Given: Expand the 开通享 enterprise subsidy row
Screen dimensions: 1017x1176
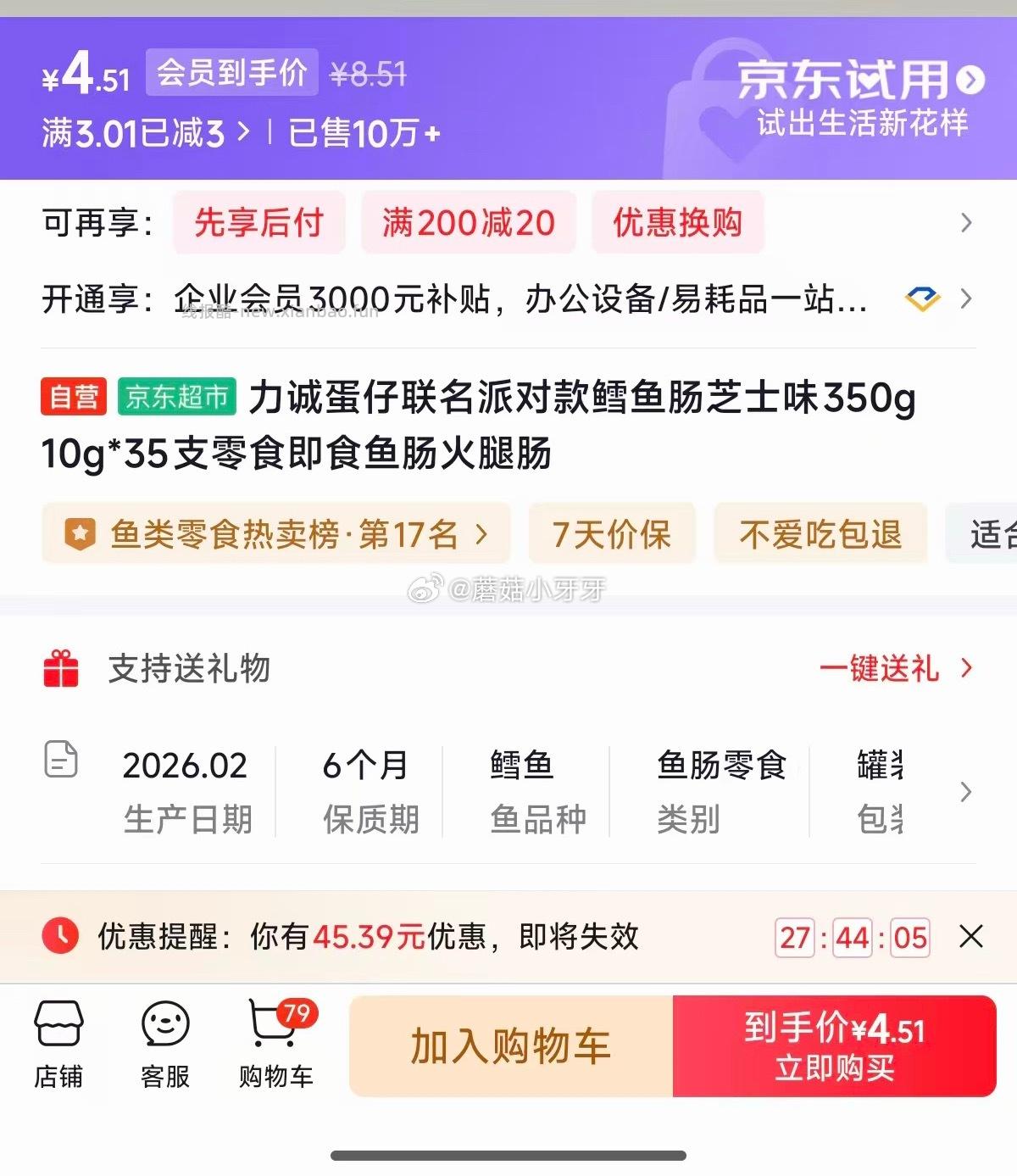Looking at the screenshot, I should point(966,298).
